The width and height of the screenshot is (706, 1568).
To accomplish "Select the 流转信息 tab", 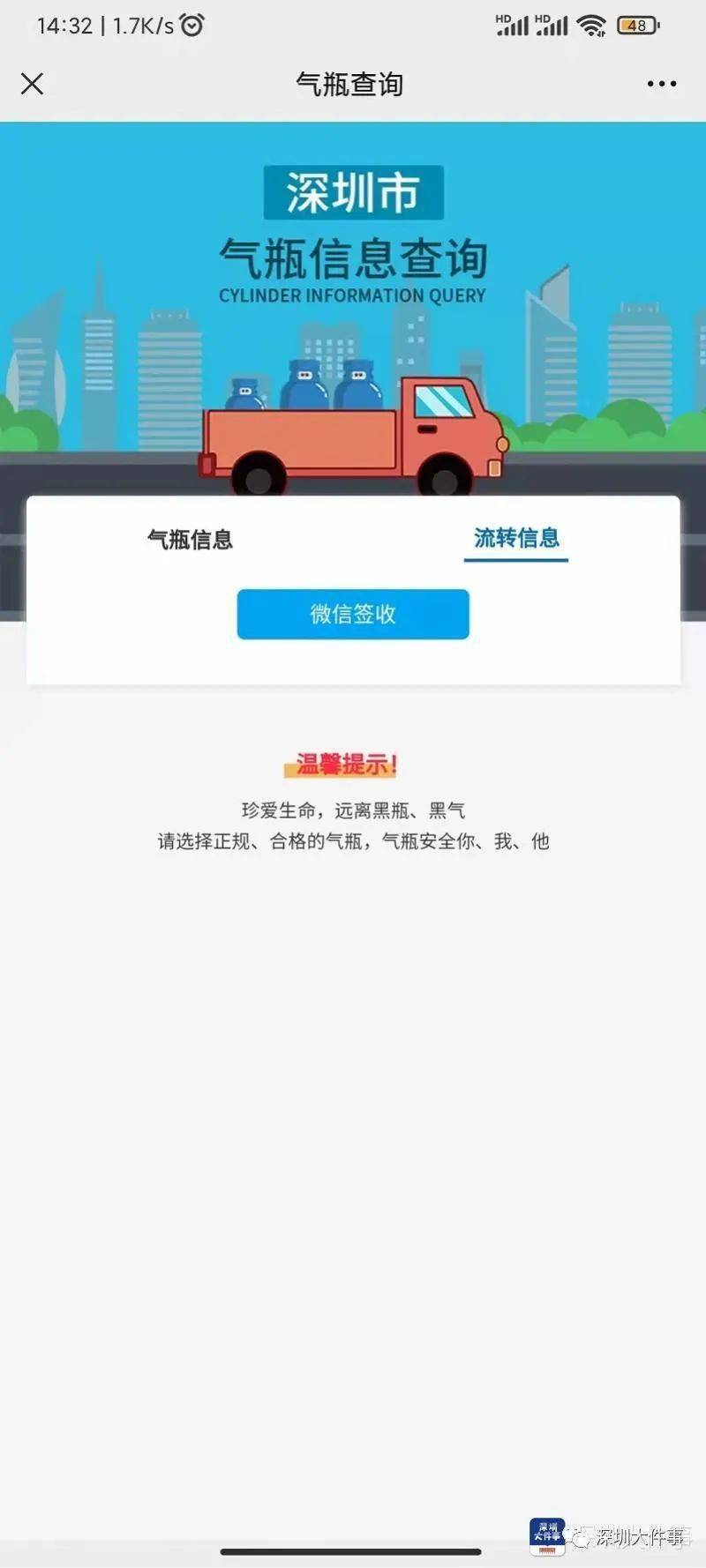I will click(x=516, y=538).
